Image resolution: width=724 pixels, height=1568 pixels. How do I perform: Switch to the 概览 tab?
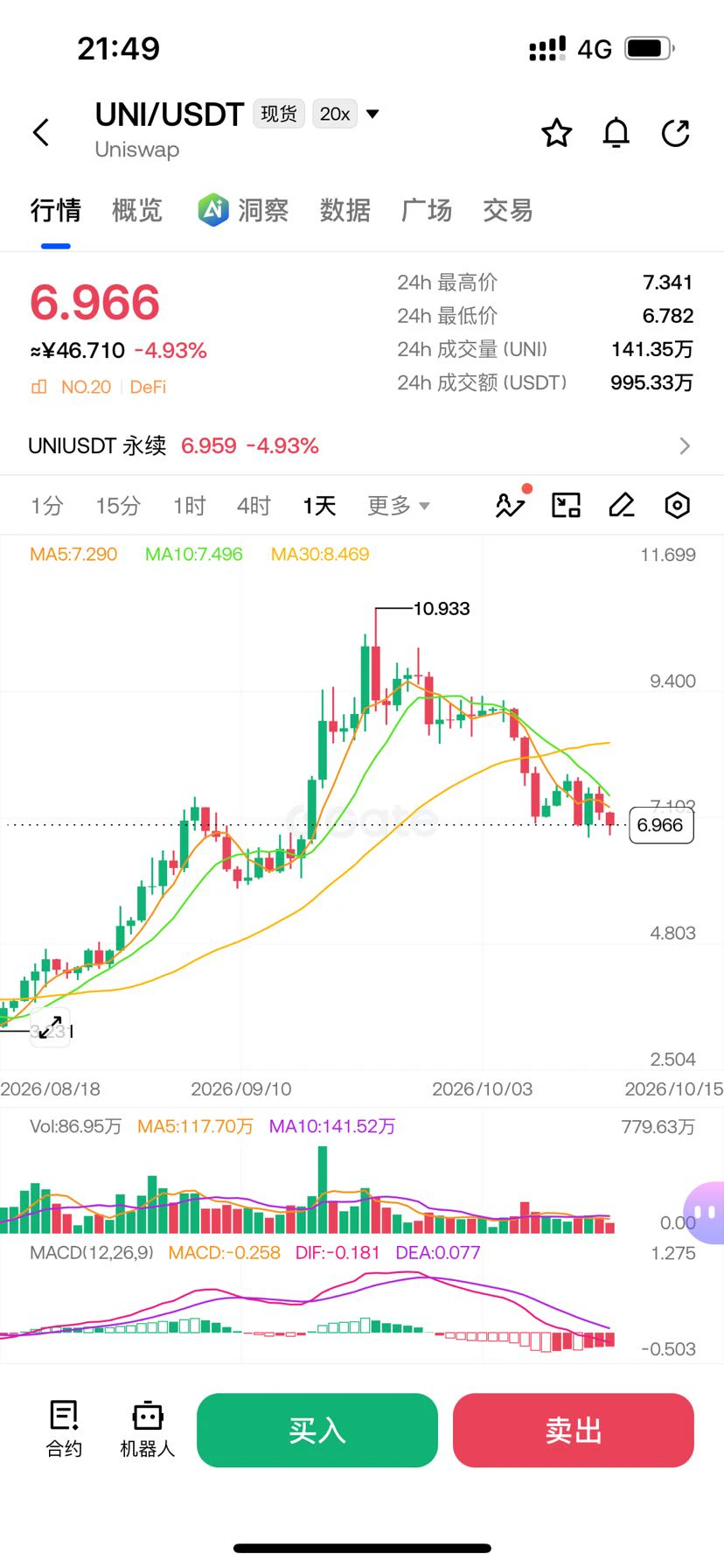coord(137,210)
